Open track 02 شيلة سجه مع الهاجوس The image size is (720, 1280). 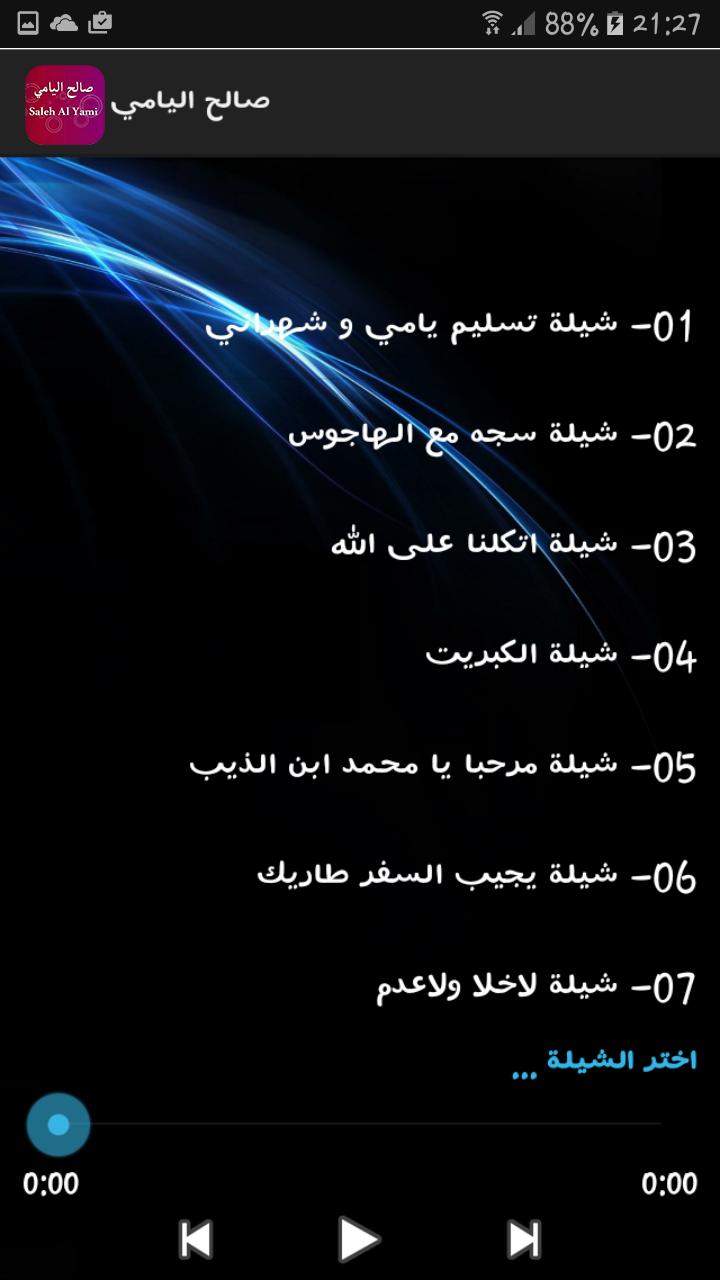click(x=492, y=437)
